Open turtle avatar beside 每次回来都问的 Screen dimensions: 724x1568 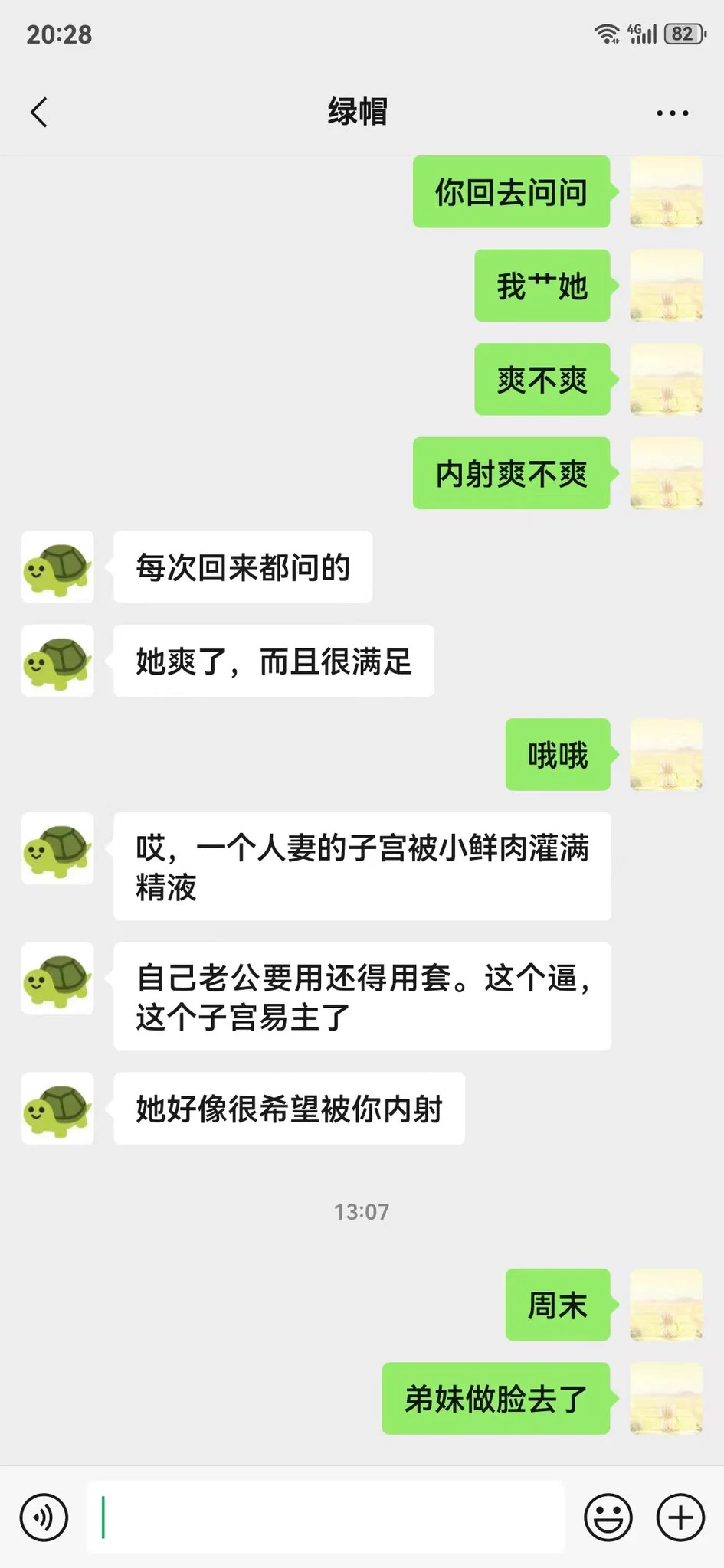pyautogui.click(x=57, y=567)
